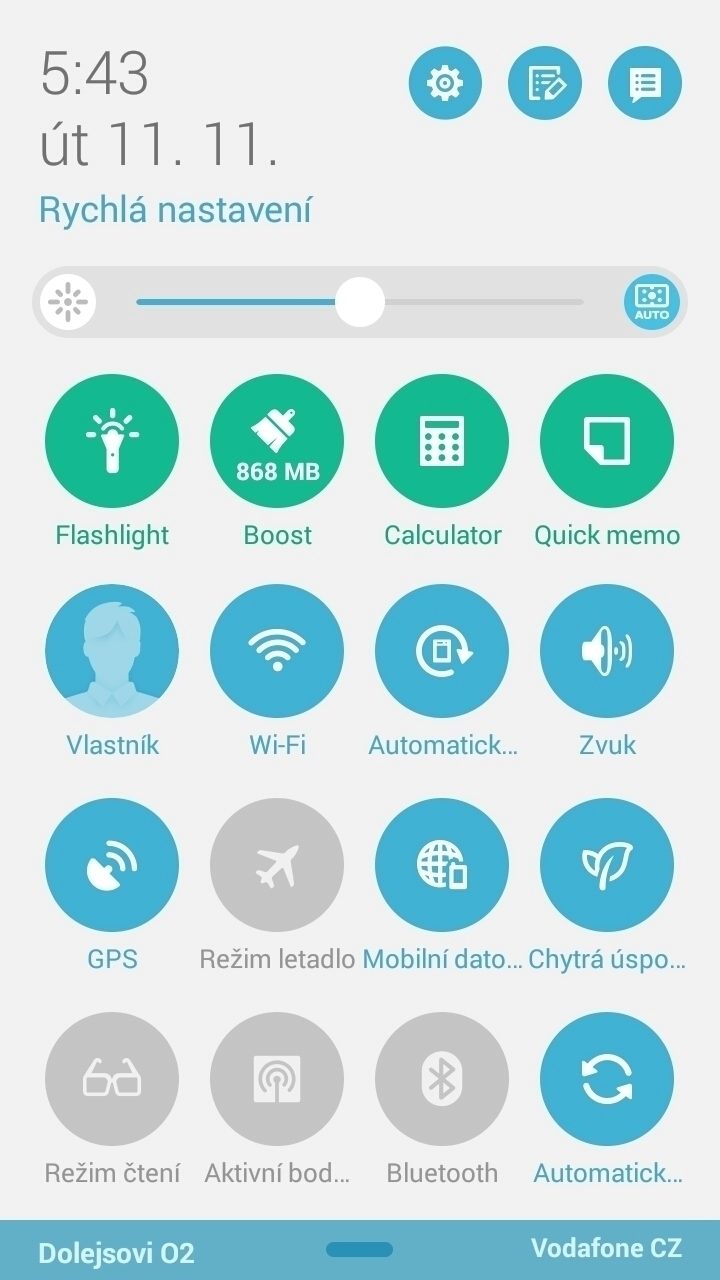
Task: Launch the Calculator shortcut
Action: (442, 441)
